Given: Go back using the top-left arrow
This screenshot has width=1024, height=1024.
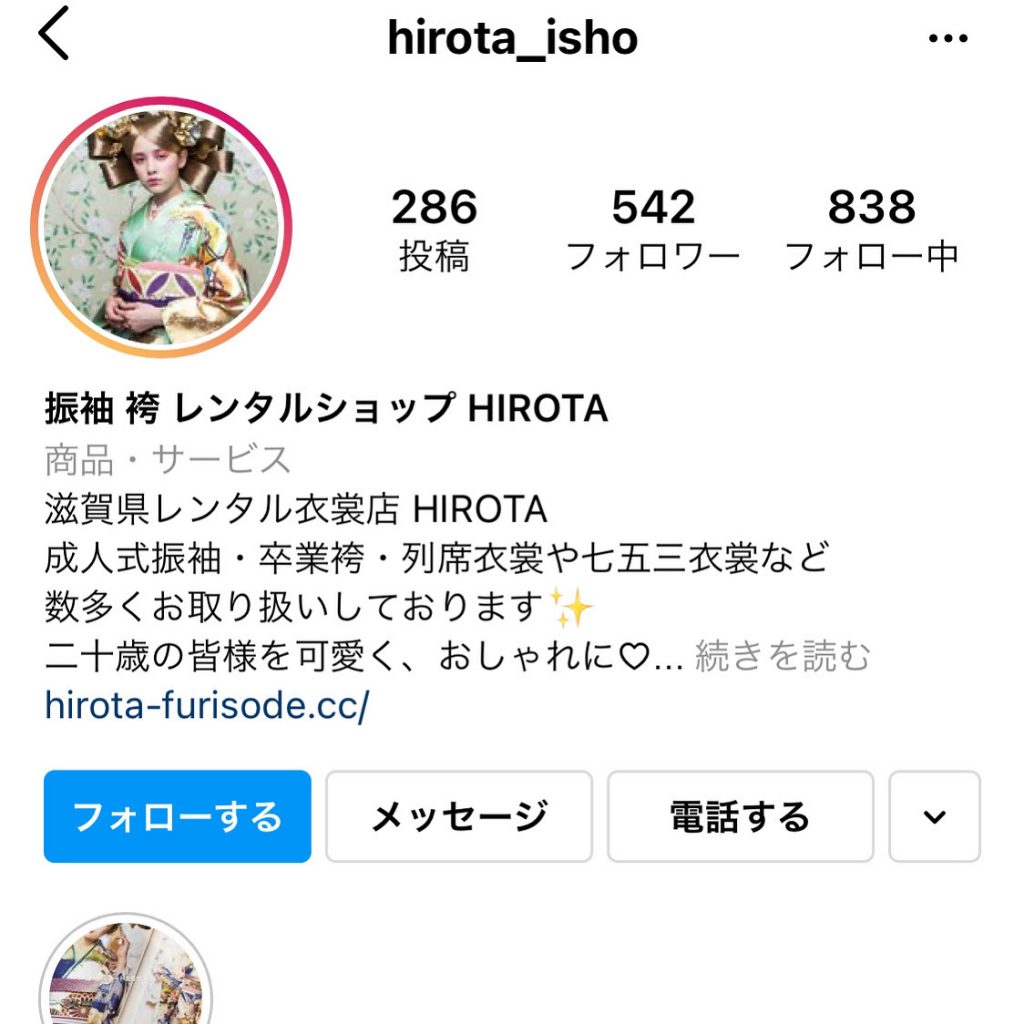Looking at the screenshot, I should tap(54, 38).
